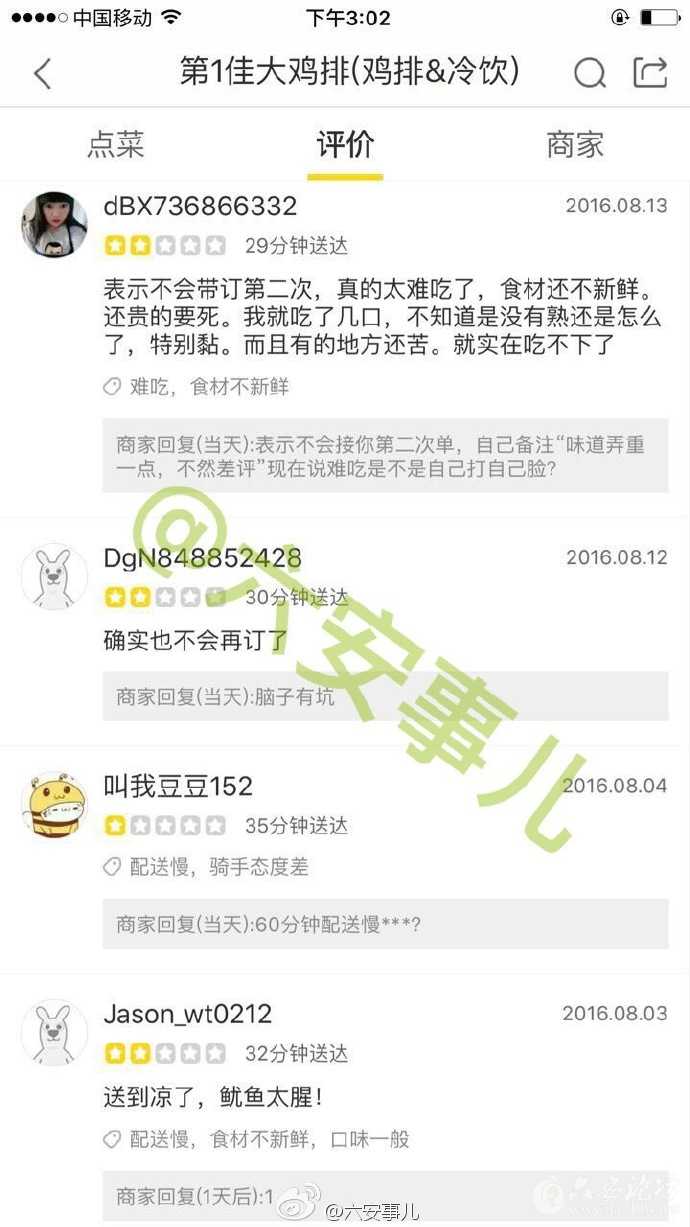
Task: Share this restaurant page
Action: pos(650,72)
